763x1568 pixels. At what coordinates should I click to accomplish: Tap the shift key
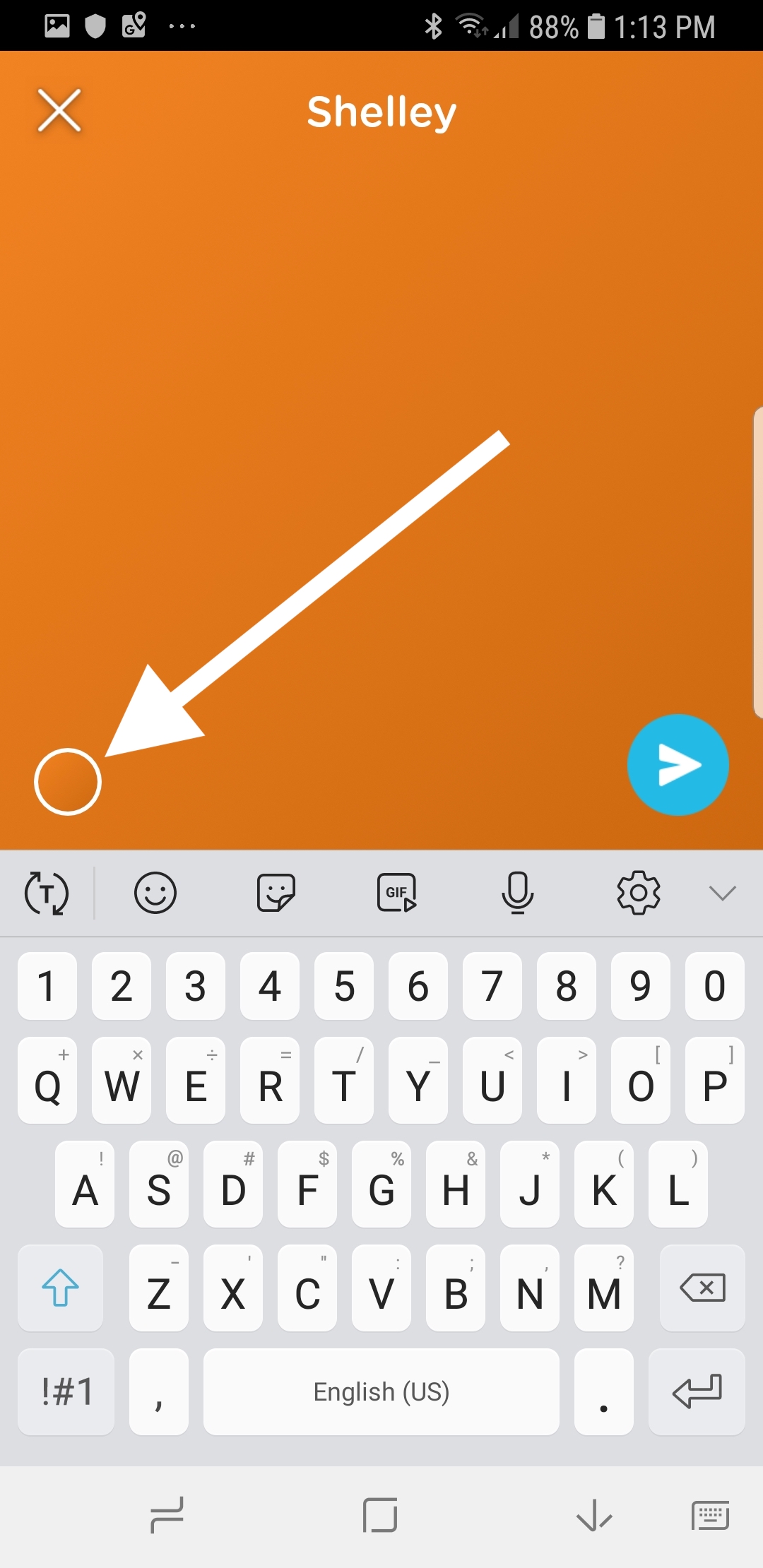click(60, 1288)
